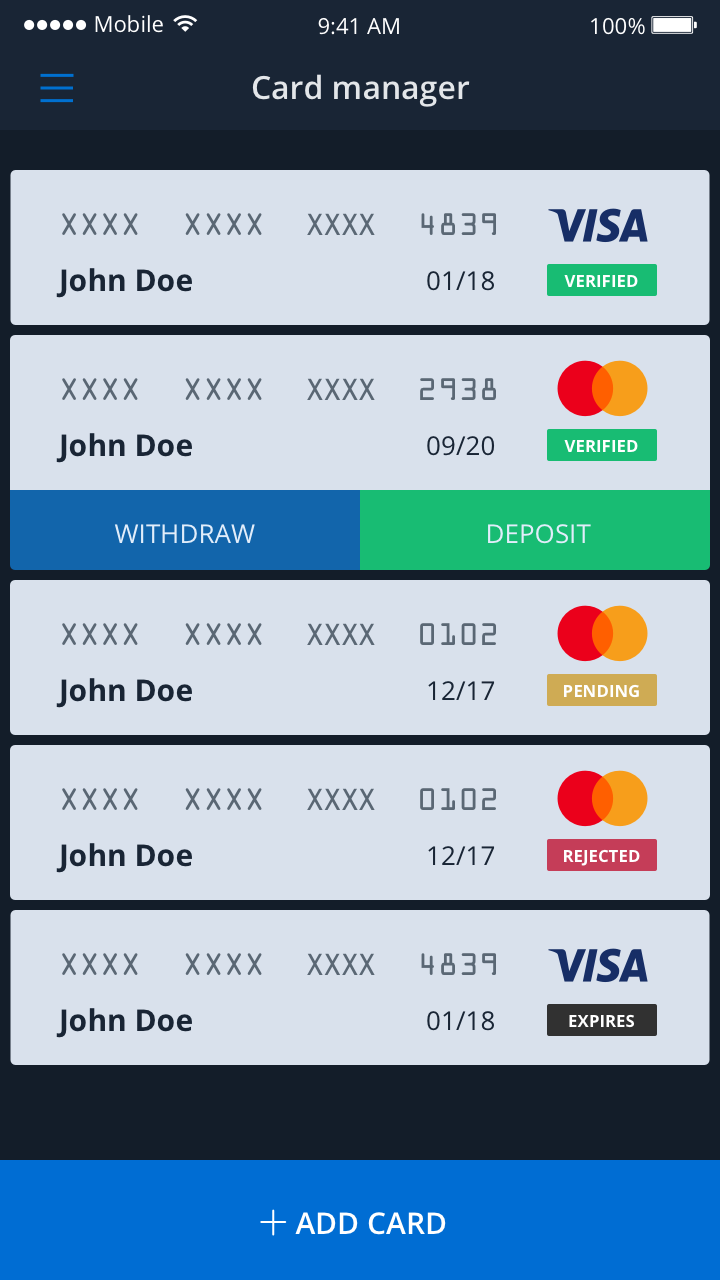Click the PENDING status badge
Viewport: 720px width, 1280px height.
tap(601, 690)
